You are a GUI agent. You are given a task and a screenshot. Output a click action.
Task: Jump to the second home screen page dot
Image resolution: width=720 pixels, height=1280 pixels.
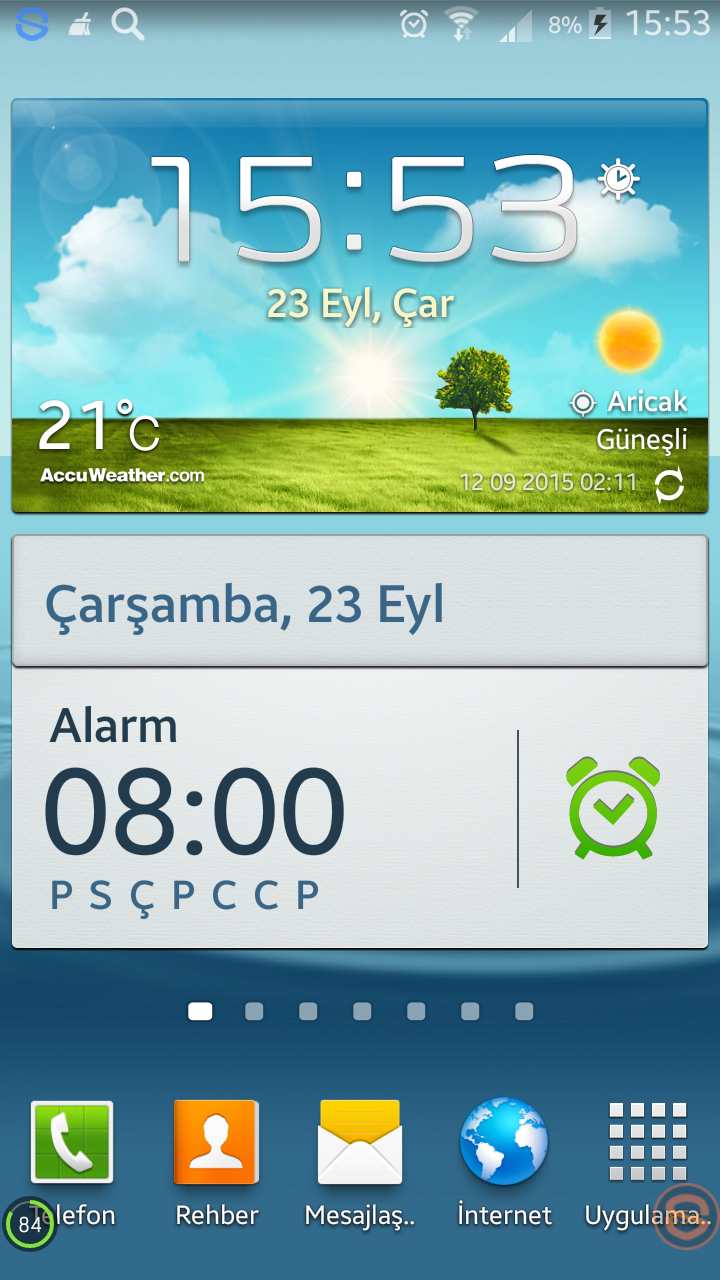point(254,1012)
